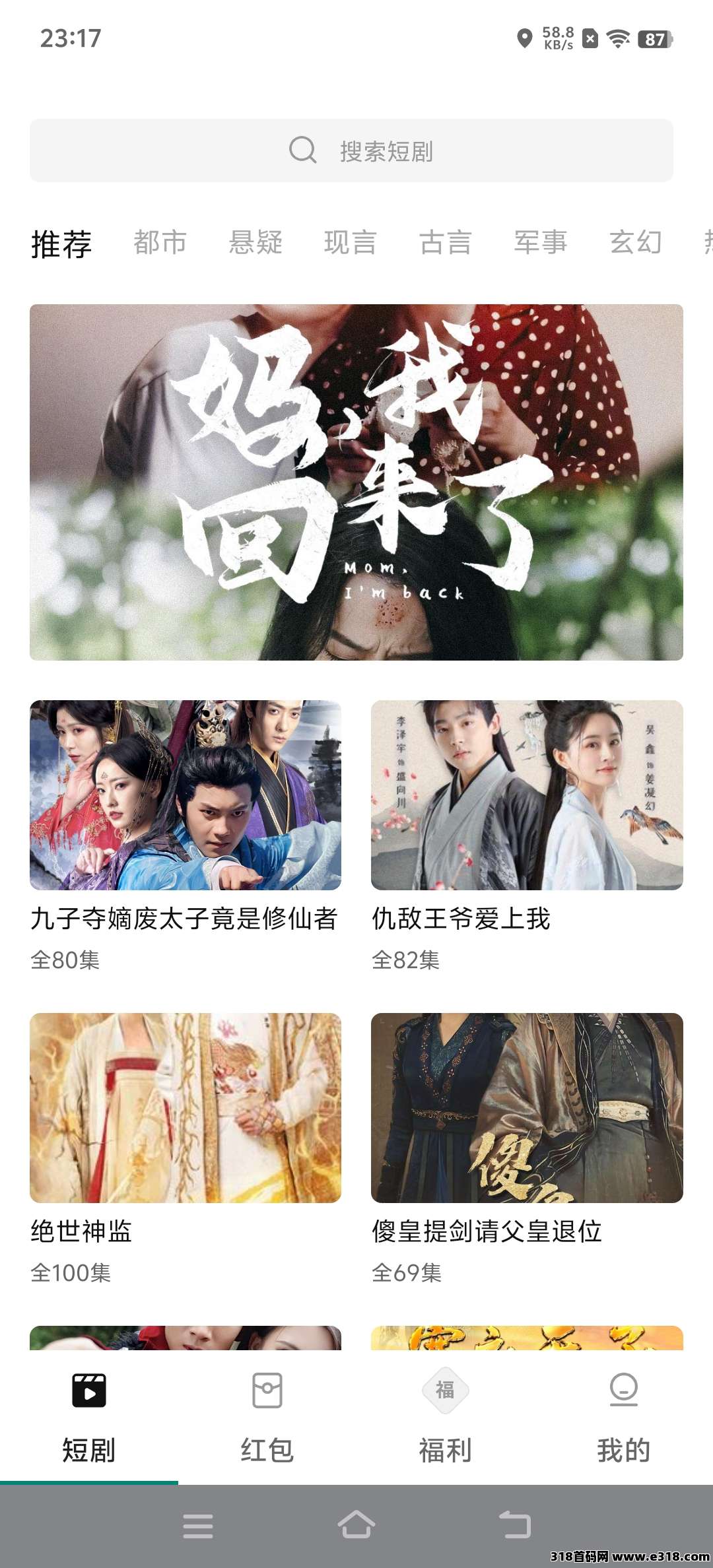The width and height of the screenshot is (713, 1568).
Task: Open the 现言 category tab
Action: (x=351, y=242)
